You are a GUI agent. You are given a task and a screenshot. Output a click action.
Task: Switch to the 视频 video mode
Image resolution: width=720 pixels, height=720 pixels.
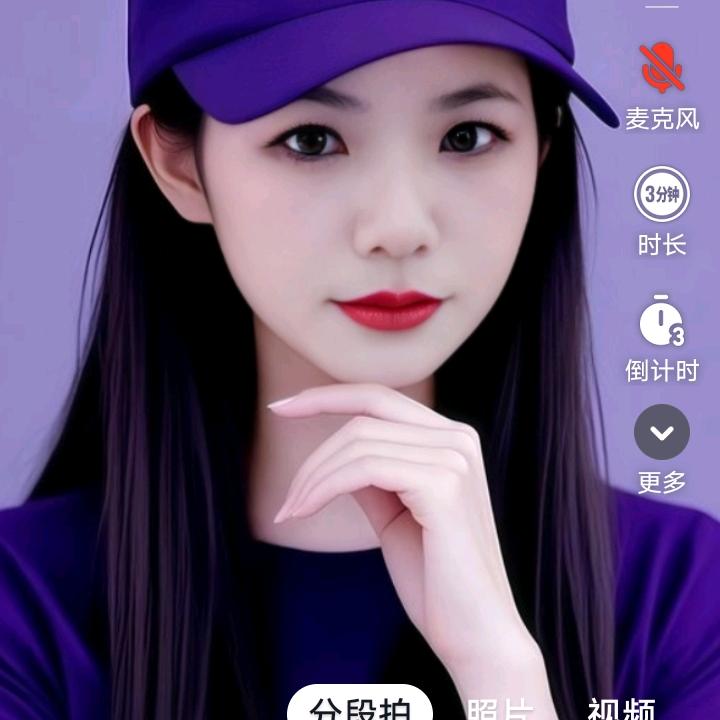[x=621, y=708]
